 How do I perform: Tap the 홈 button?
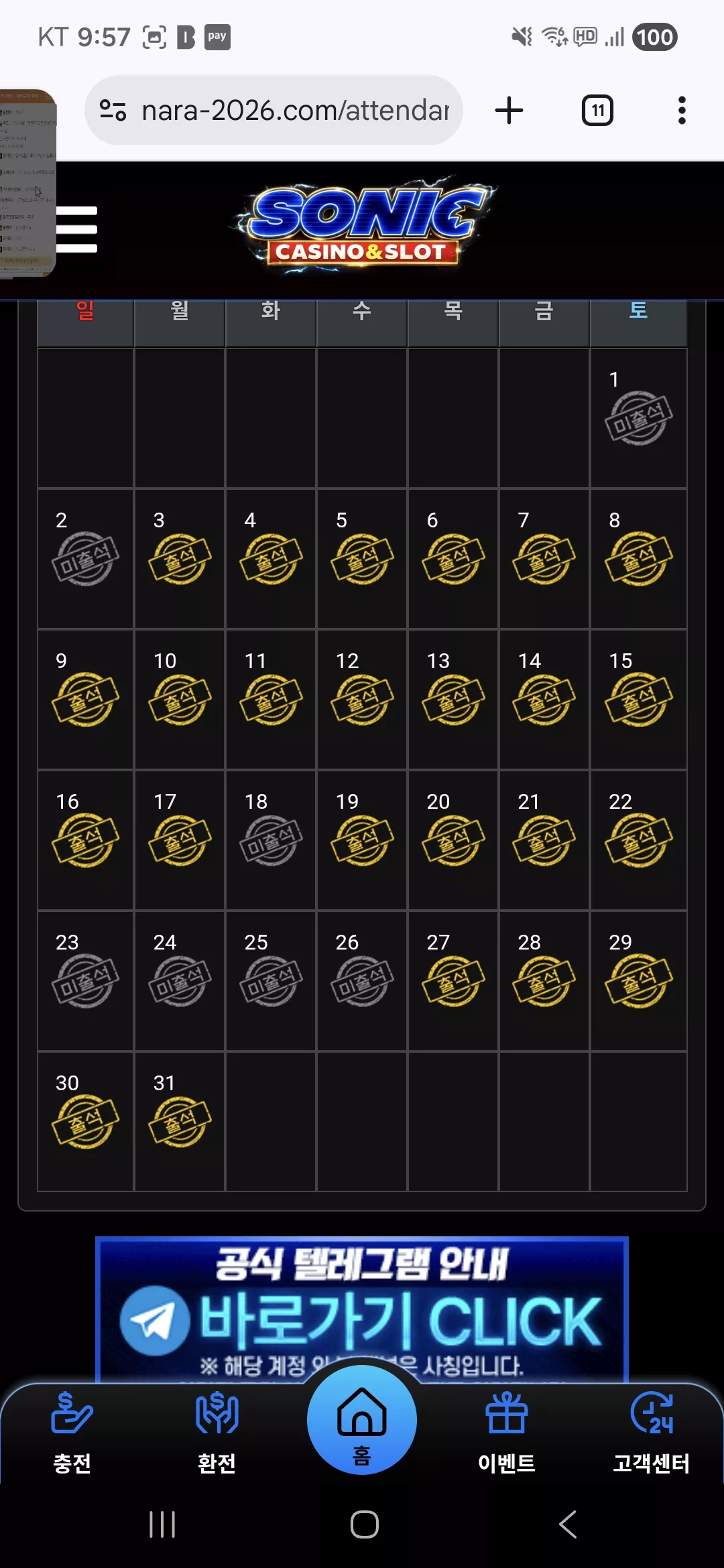(x=362, y=1420)
